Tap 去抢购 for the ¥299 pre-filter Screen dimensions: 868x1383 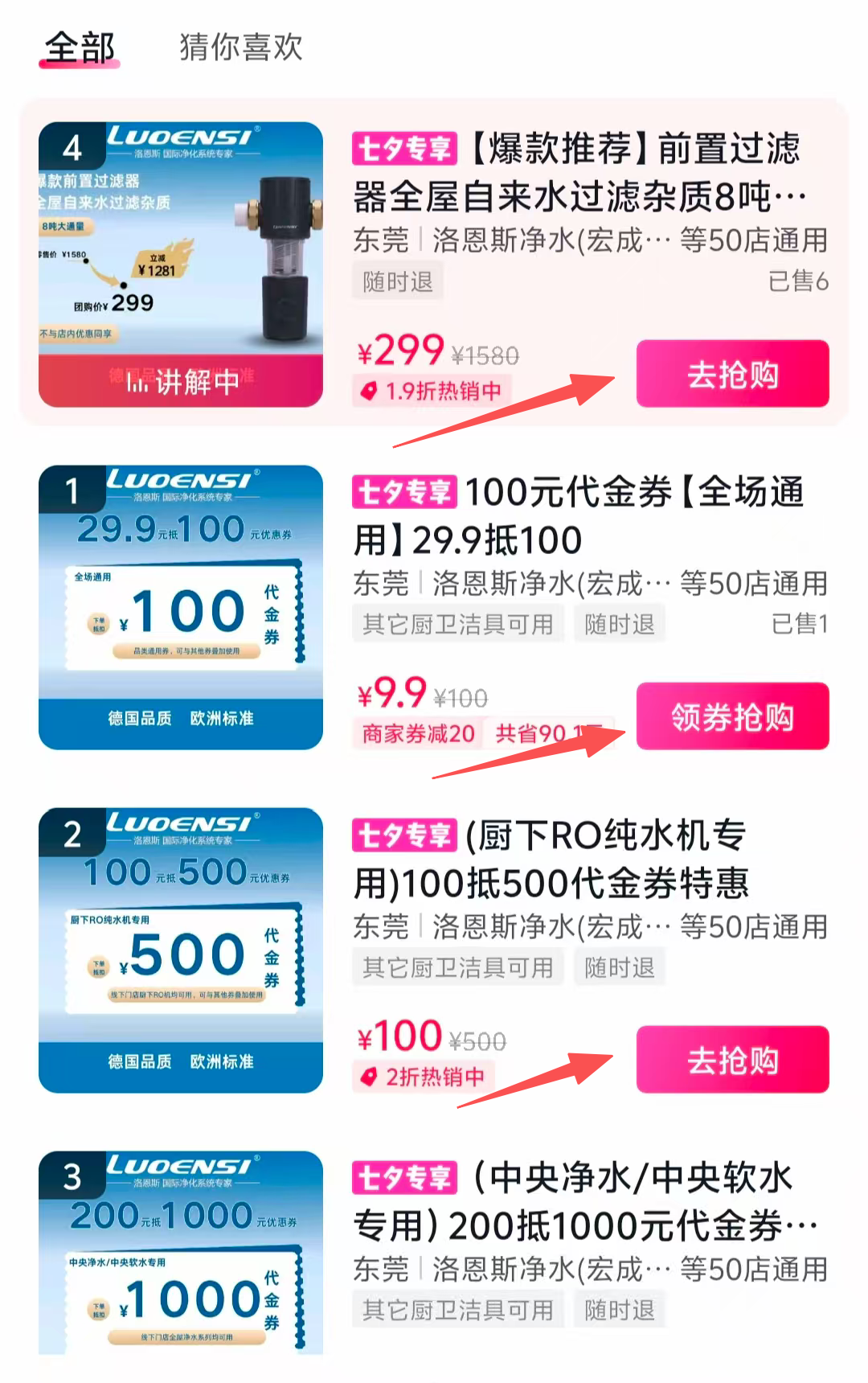pos(732,374)
